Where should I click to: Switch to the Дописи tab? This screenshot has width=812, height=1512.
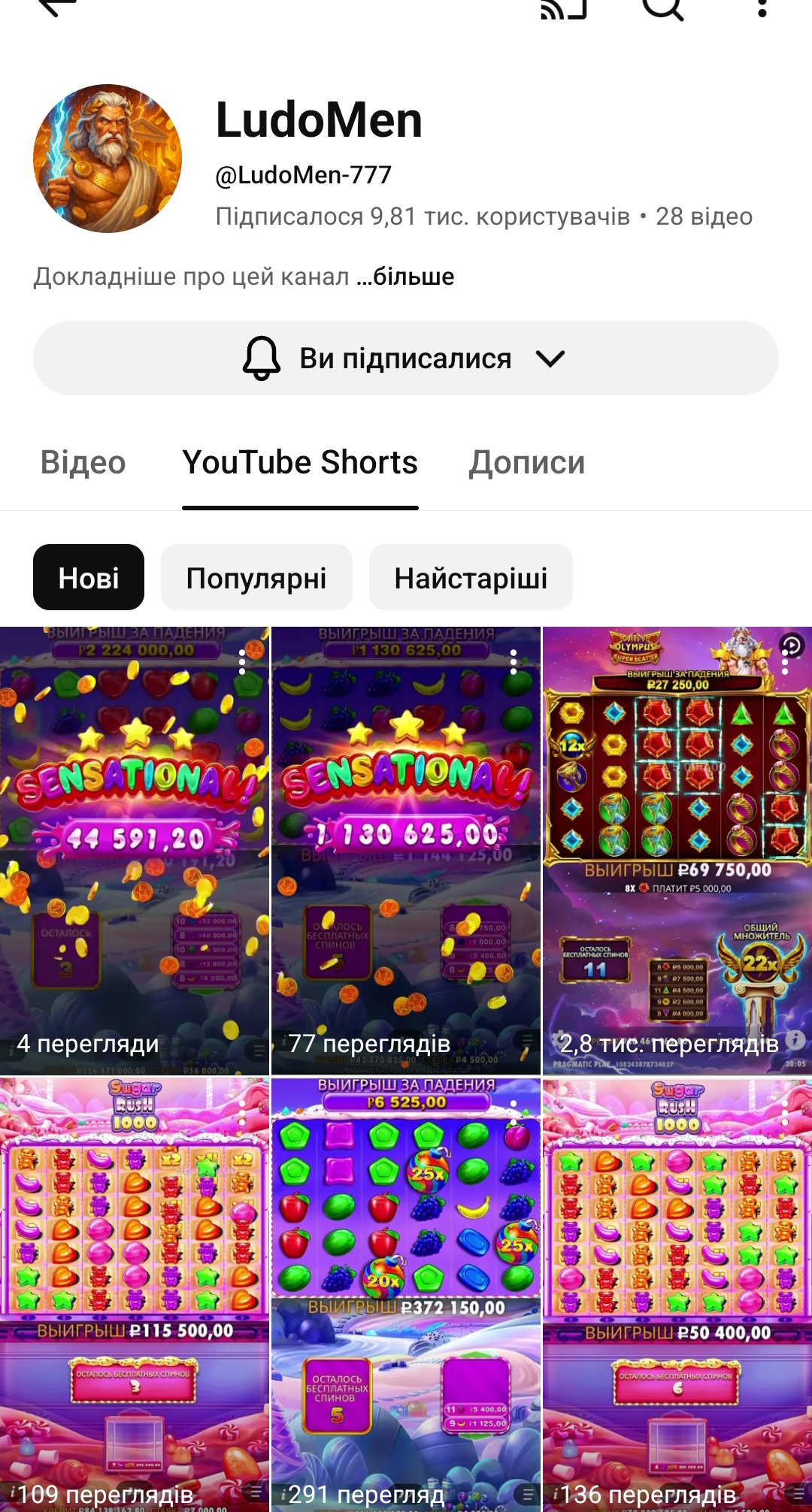[x=526, y=462]
